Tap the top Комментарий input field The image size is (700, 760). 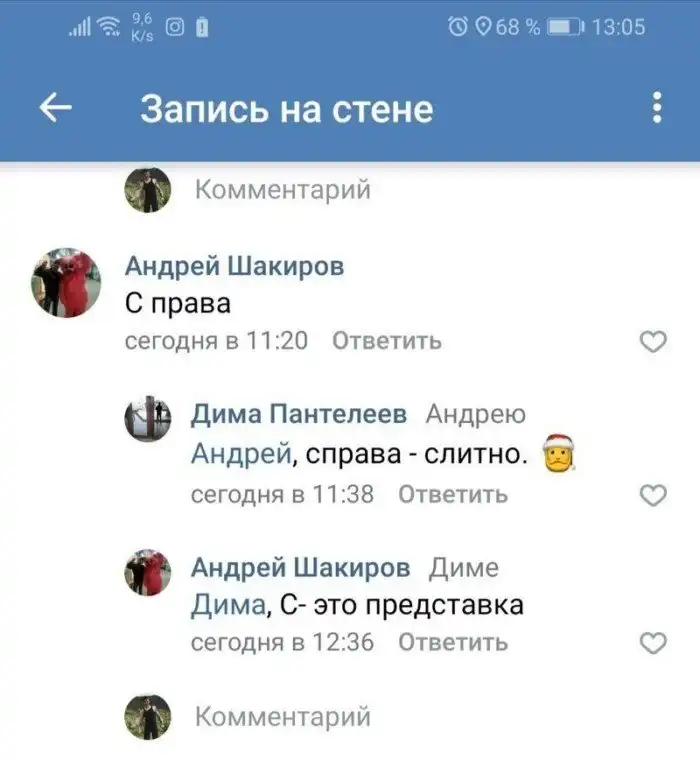pos(282,189)
